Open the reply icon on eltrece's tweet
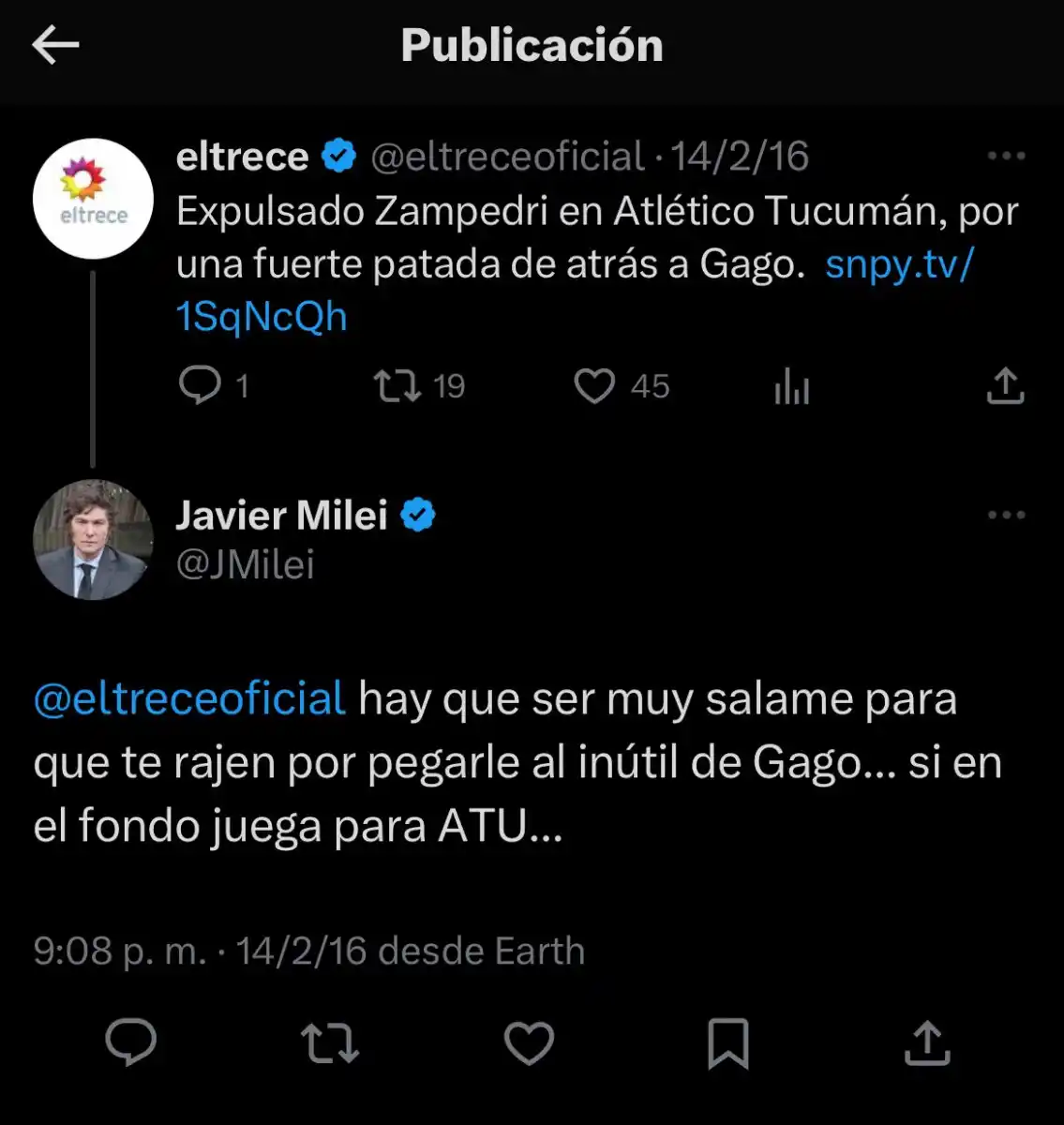Viewport: 1064px width, 1125px height. click(202, 384)
